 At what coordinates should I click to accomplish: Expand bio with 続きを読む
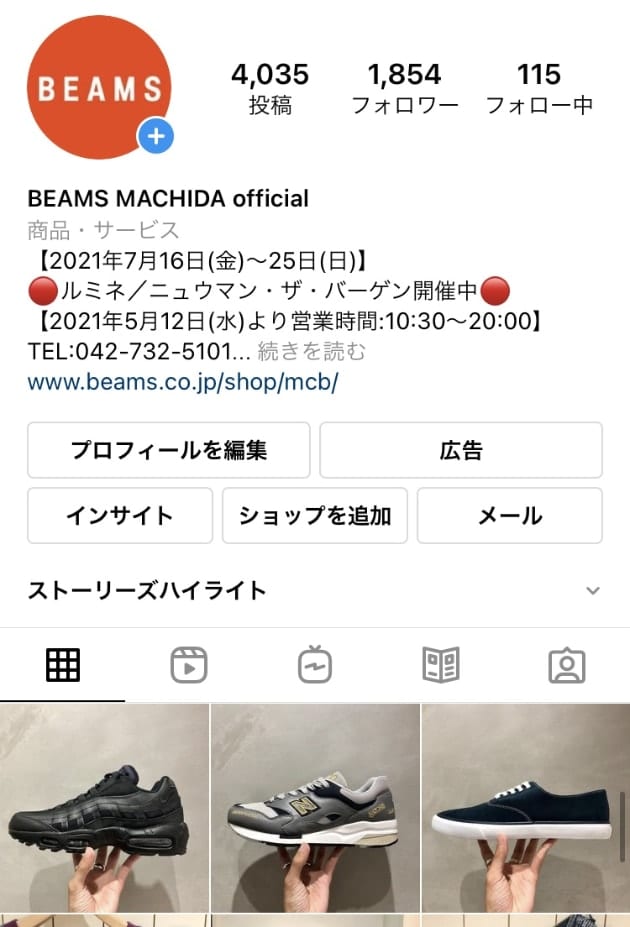pos(312,351)
